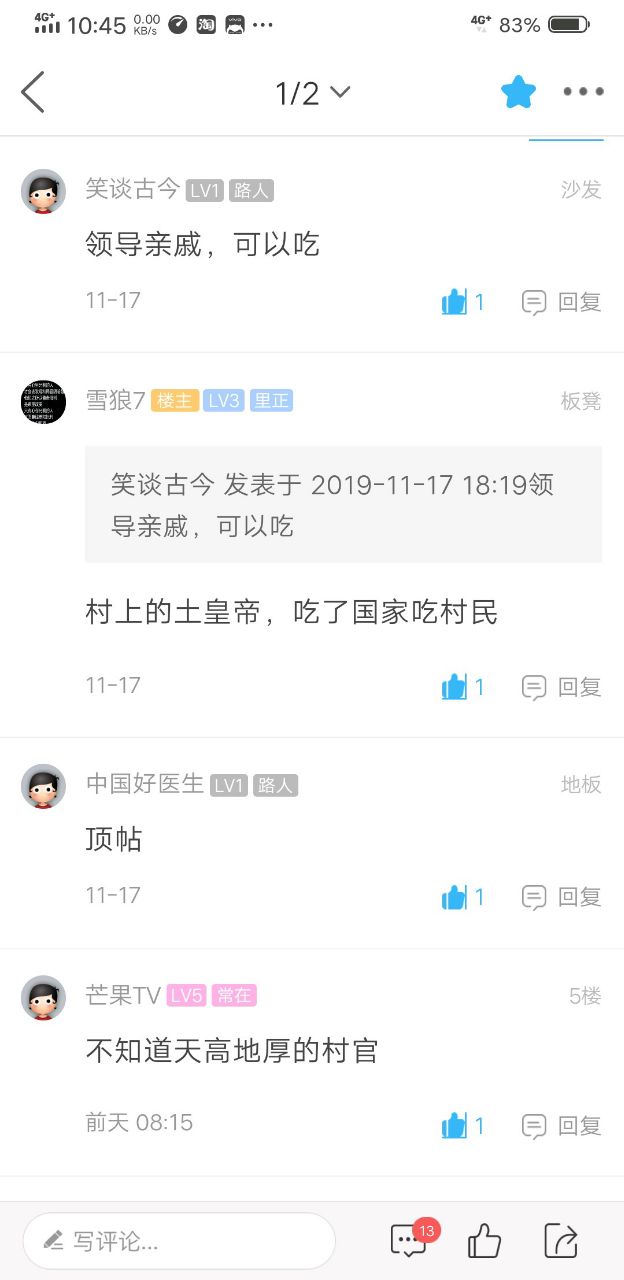The height and width of the screenshot is (1280, 624).
Task: Open 笑谈古今's profile avatar
Action: (43, 191)
